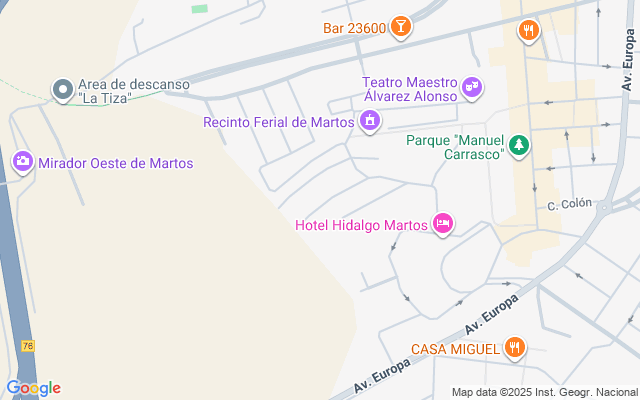Screen dimensions: 640x400
Task: Select Area de descanso La Tiza marker
Action: [62, 90]
